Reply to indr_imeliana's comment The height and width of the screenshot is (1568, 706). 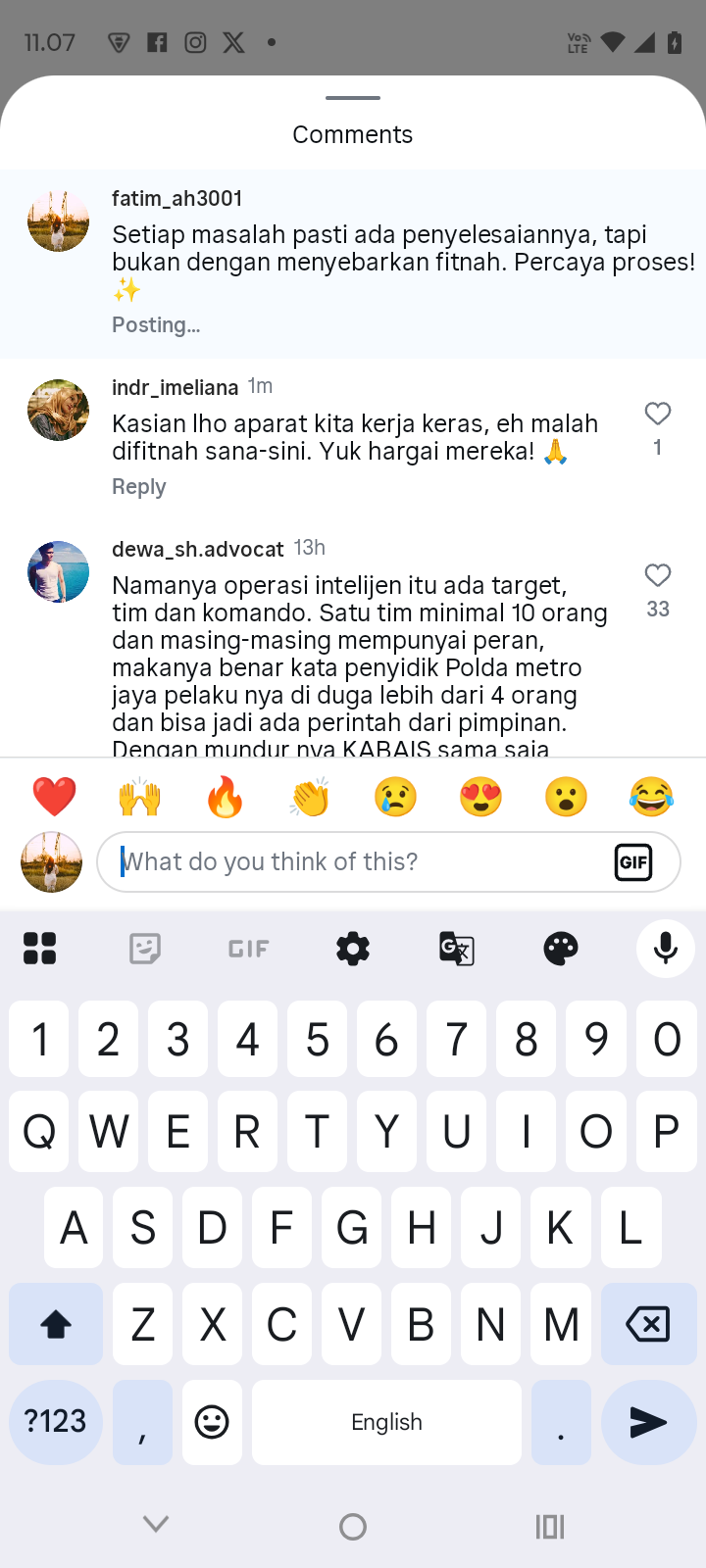[x=138, y=487]
